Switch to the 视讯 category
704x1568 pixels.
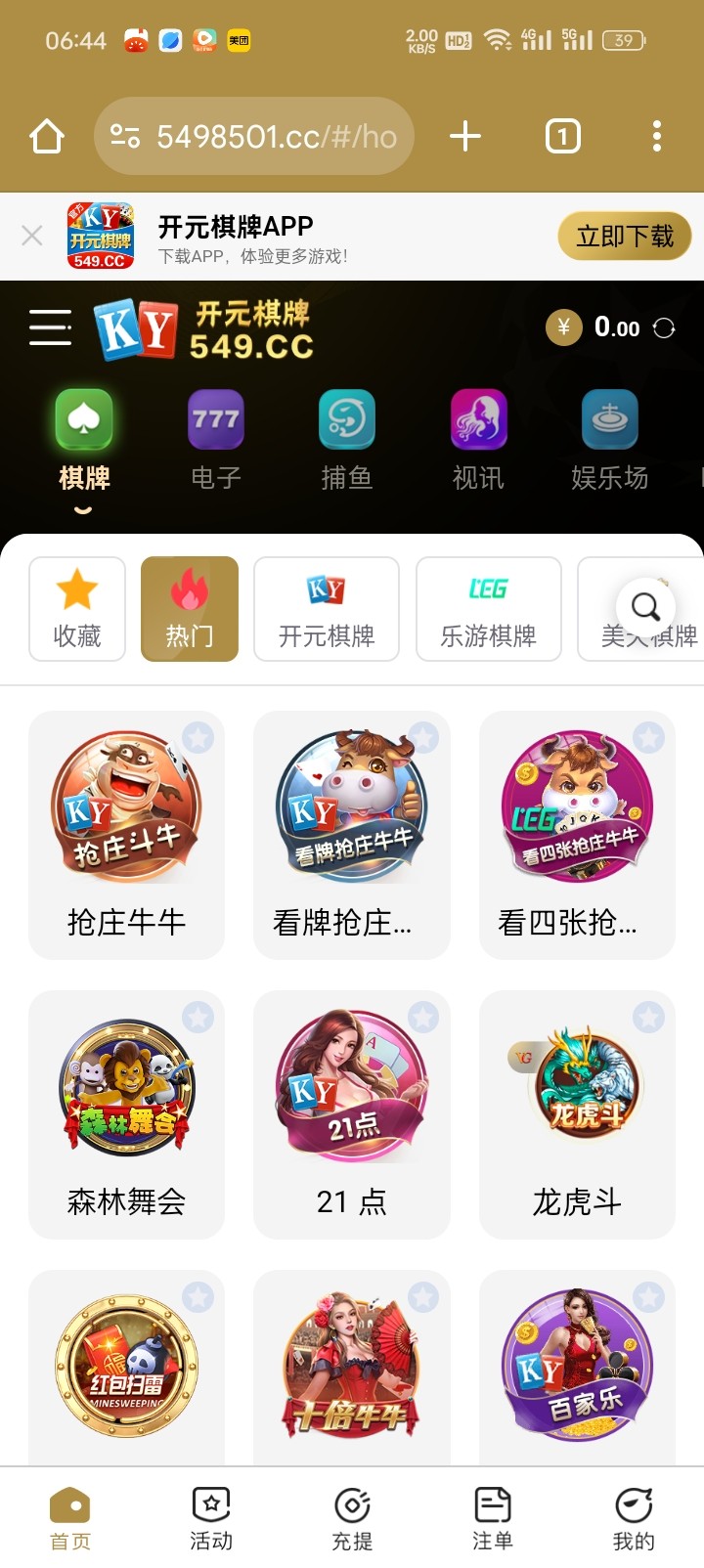point(478,440)
